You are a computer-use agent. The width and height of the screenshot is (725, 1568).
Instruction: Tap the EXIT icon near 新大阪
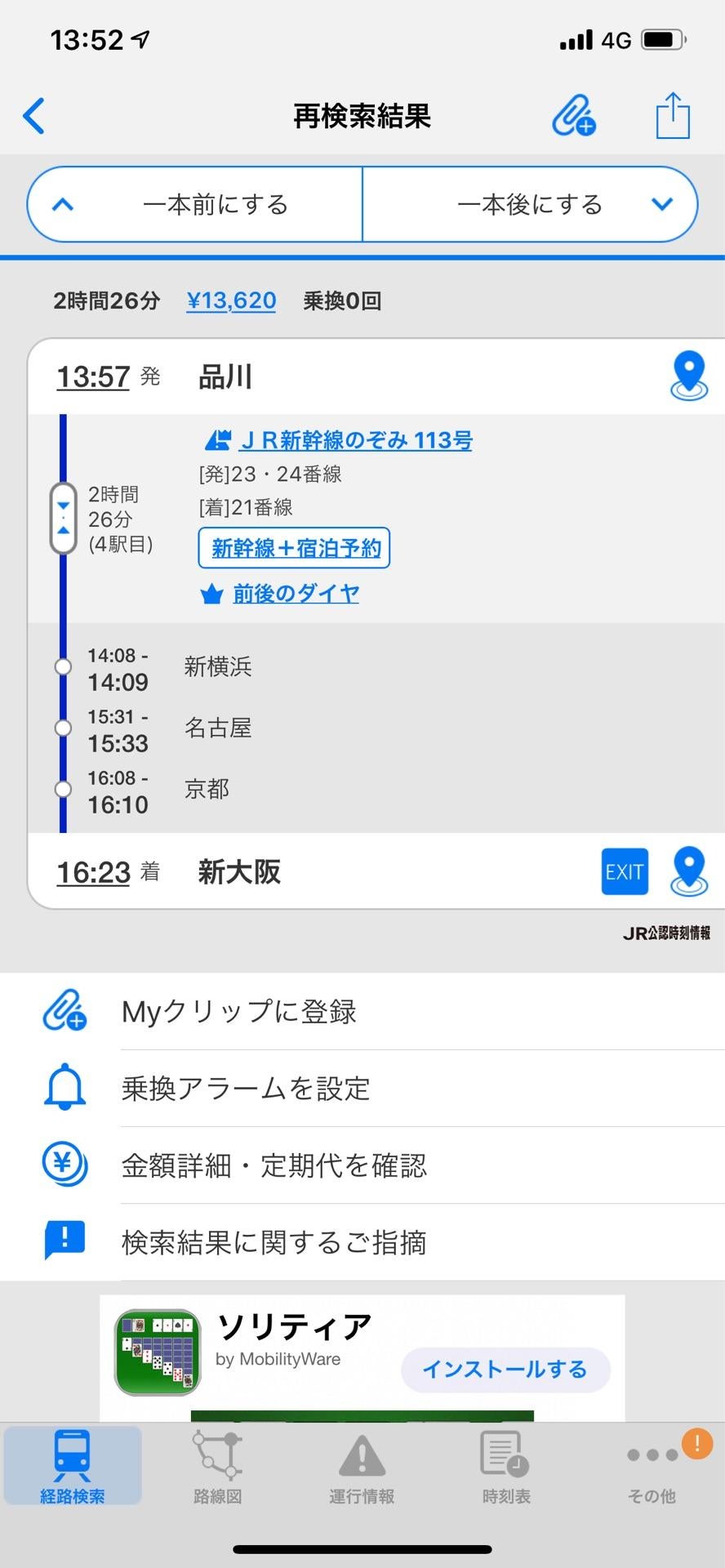point(624,871)
